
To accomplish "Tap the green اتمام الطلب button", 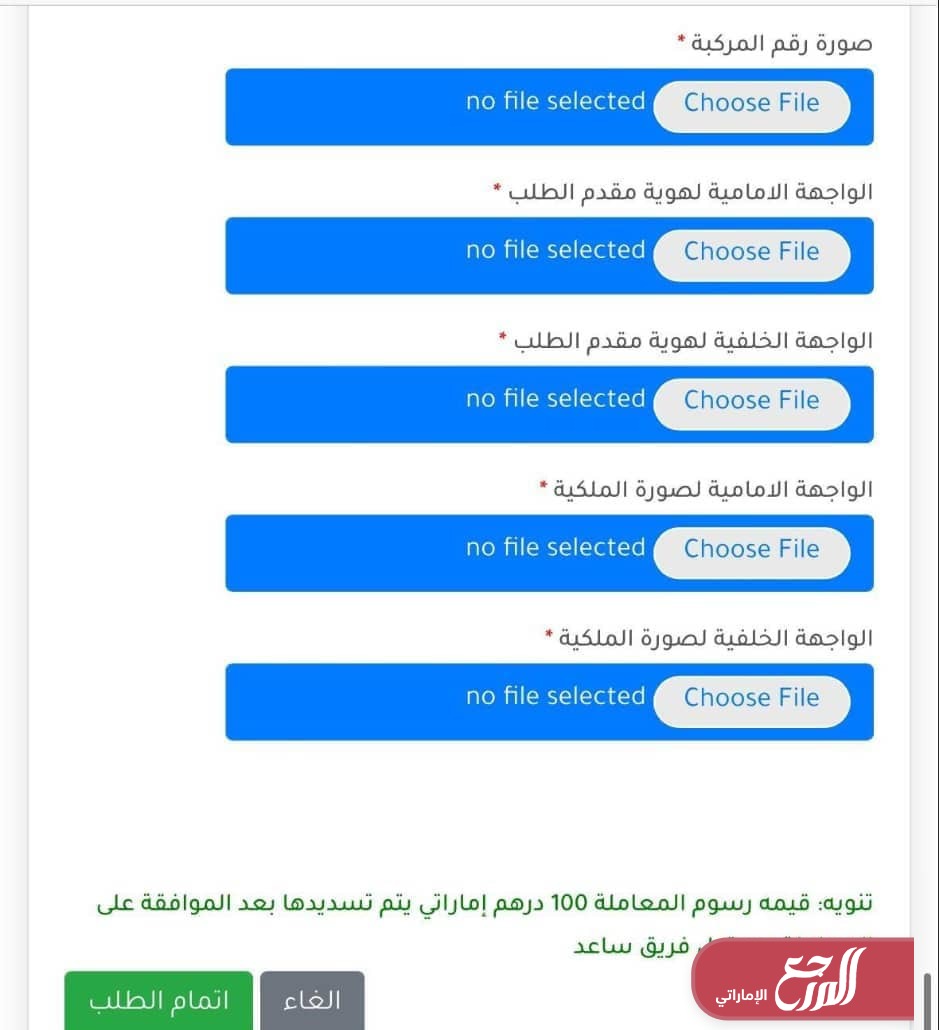I will pos(158,1000).
